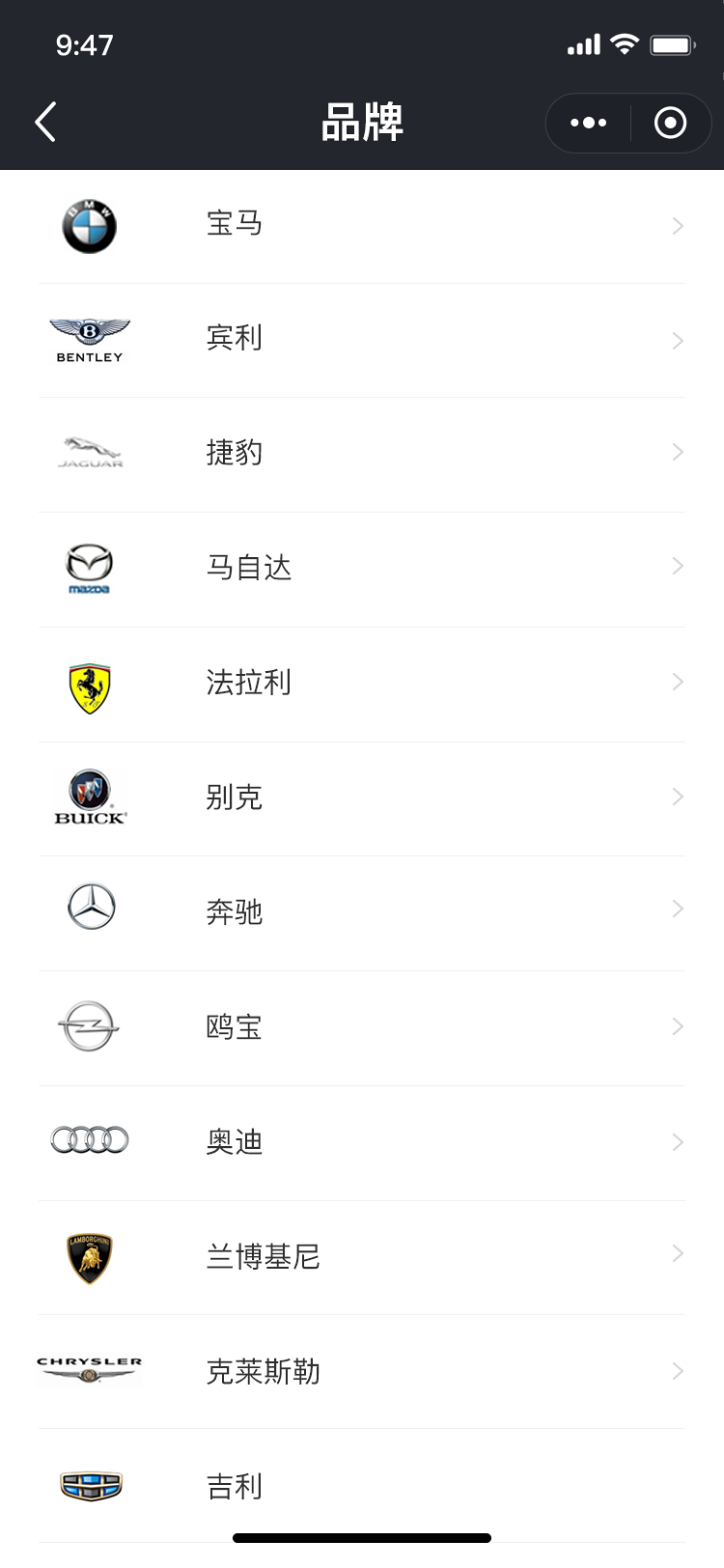Choose 马自达 from the brand list
724x1568 pixels.
point(362,569)
